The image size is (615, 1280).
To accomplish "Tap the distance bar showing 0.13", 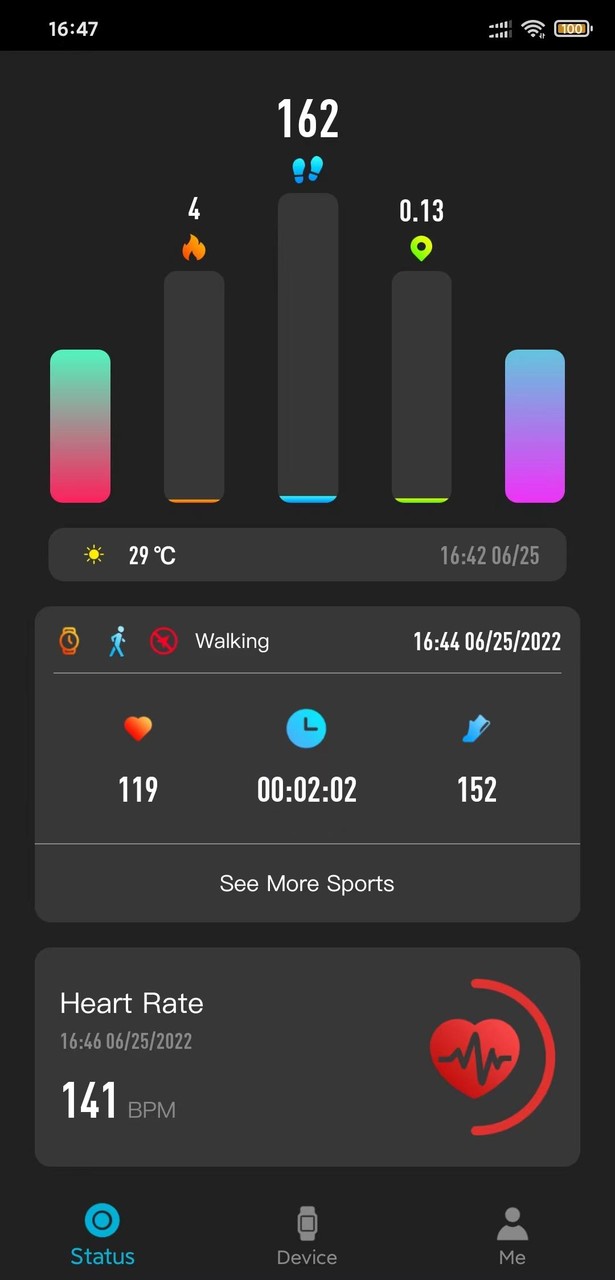I will (x=421, y=385).
